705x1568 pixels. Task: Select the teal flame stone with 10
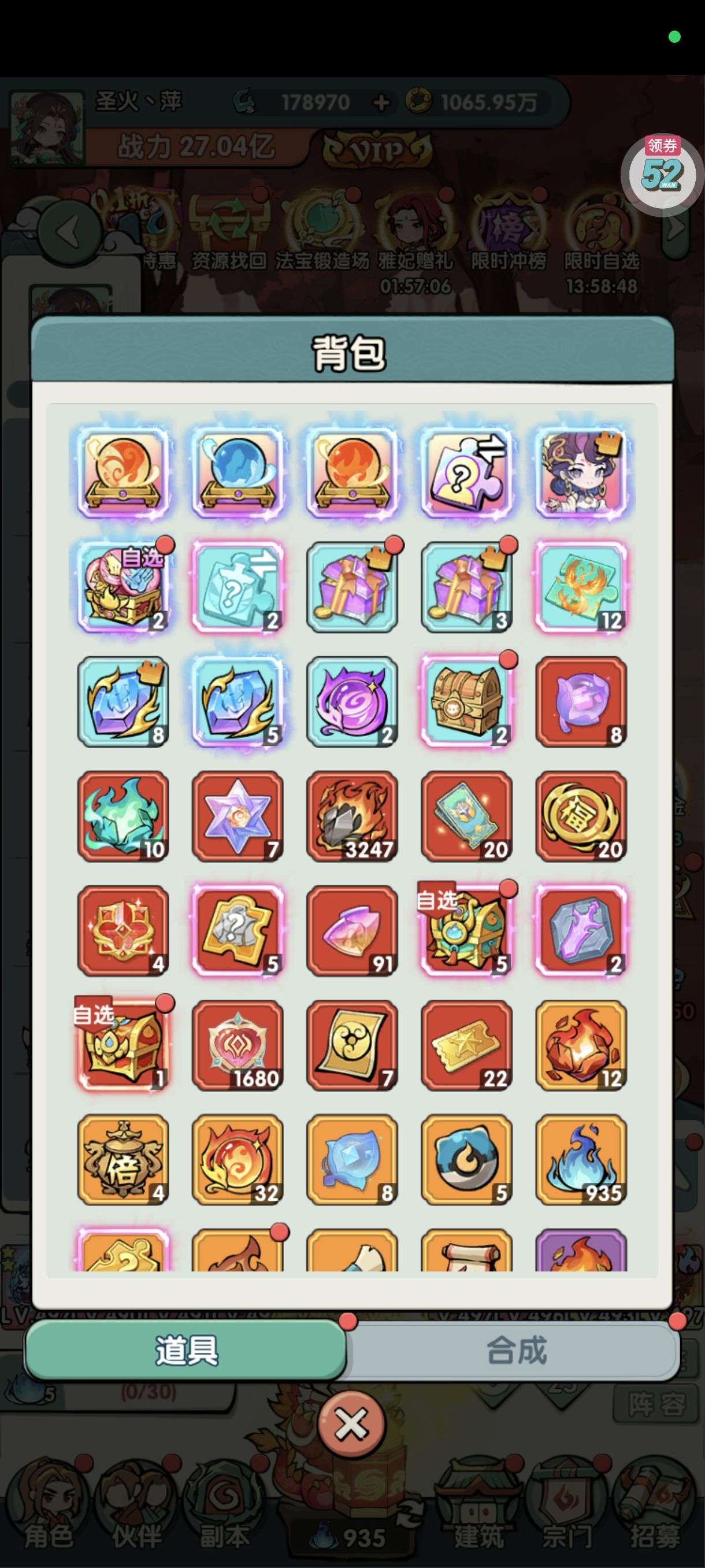(123, 816)
